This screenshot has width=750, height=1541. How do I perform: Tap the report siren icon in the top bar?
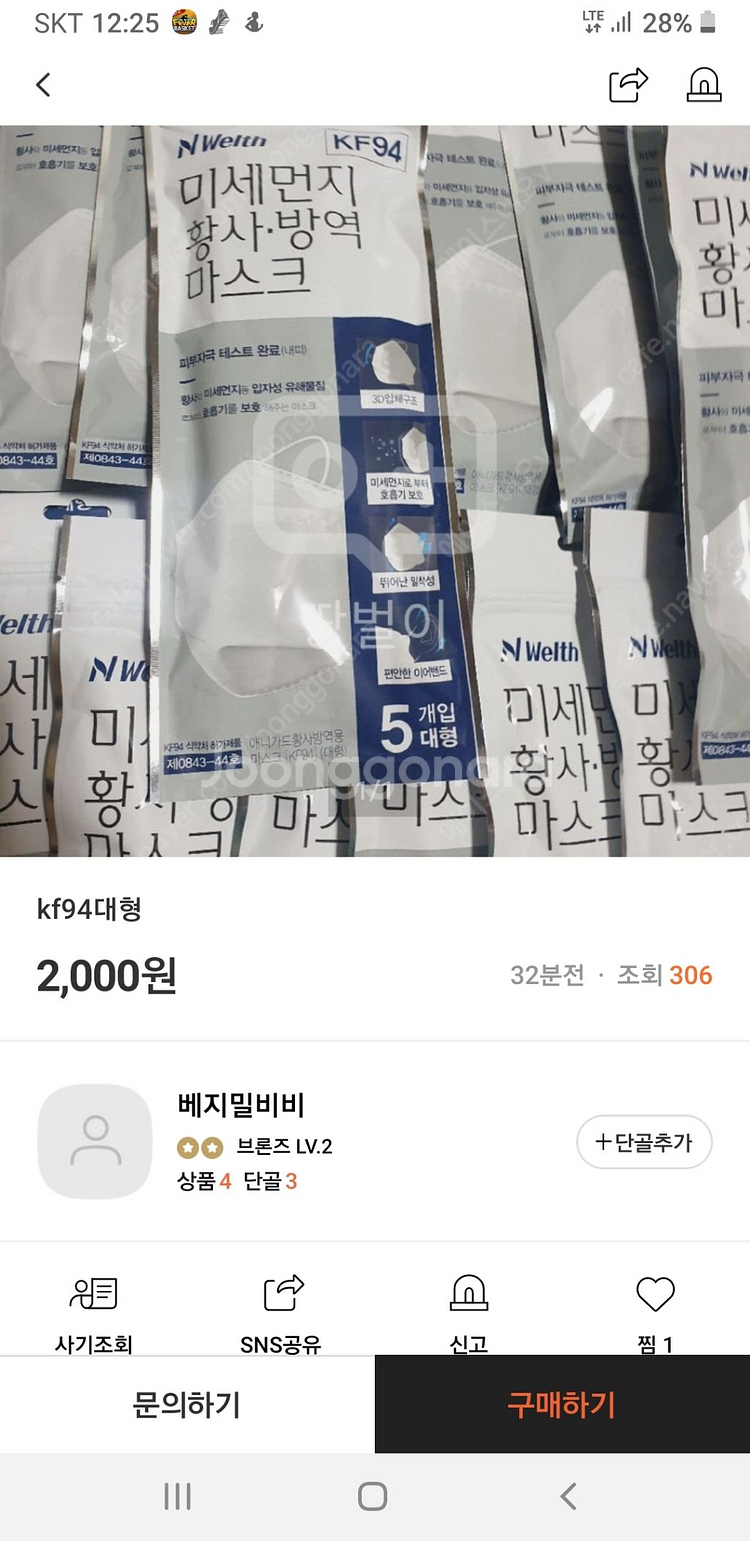(x=704, y=85)
